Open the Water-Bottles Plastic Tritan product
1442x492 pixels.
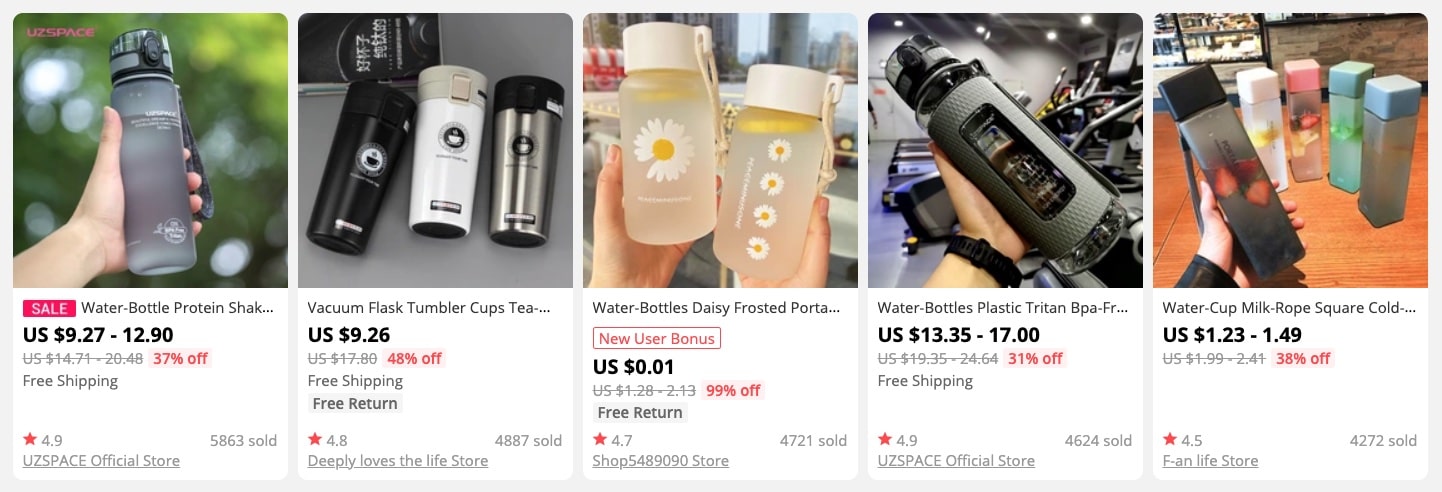tap(1001, 308)
